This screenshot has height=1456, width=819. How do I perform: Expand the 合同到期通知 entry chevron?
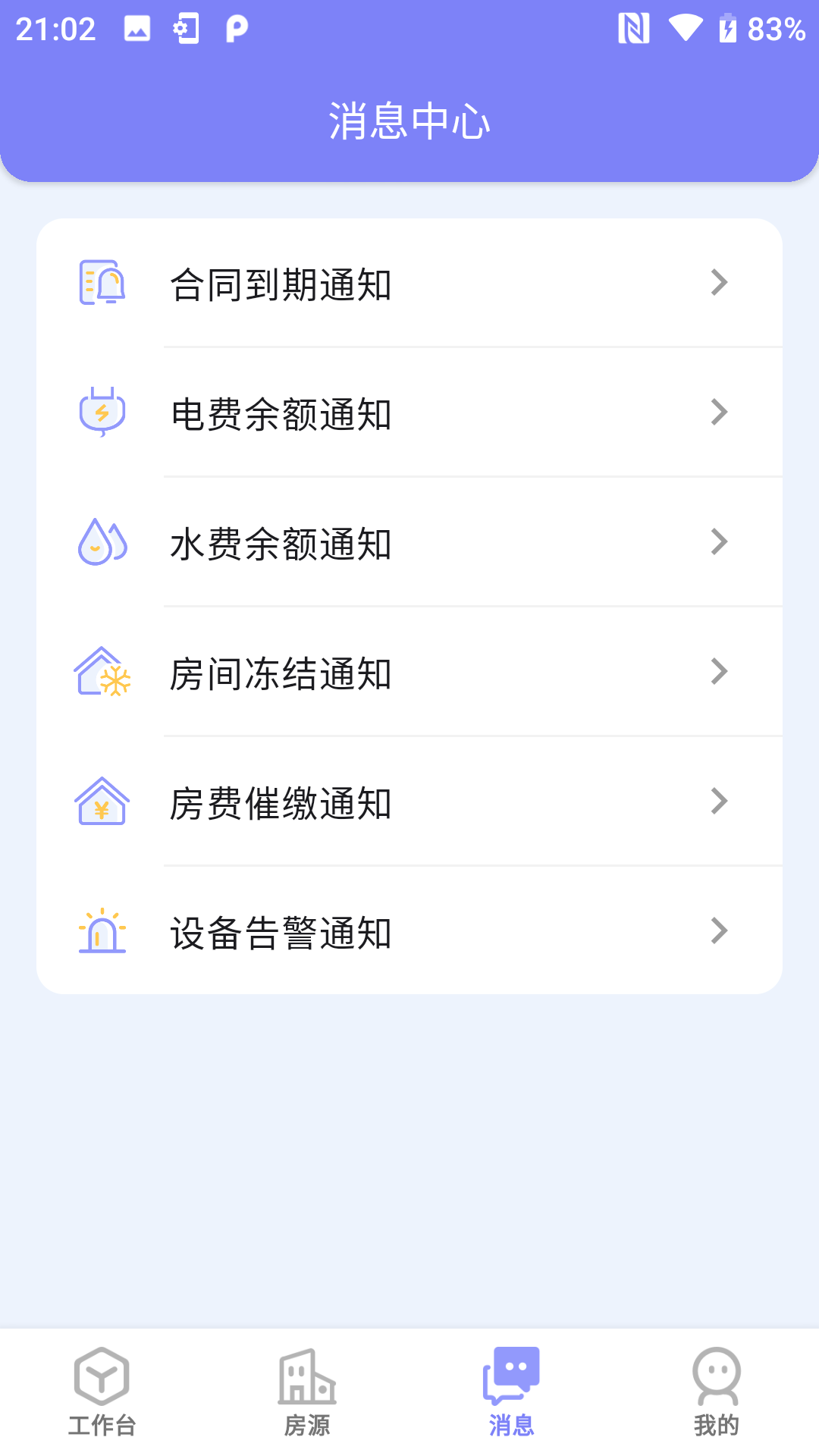720,284
